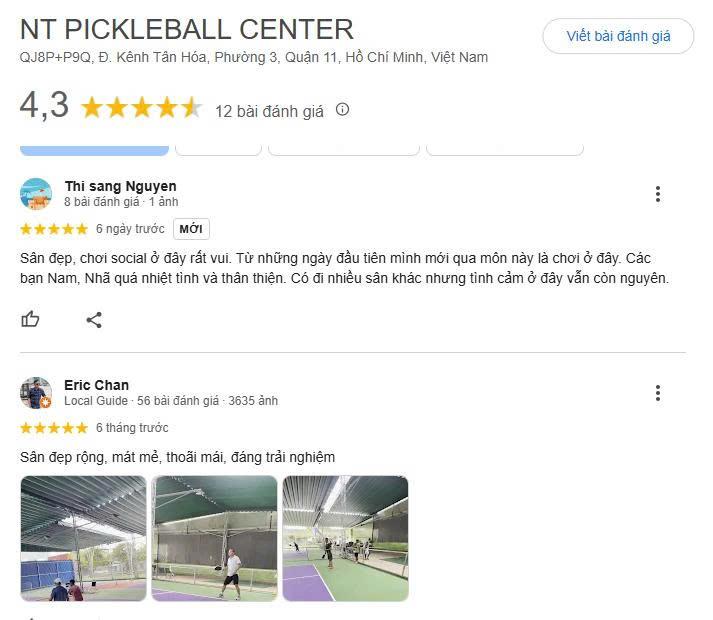Open Thi sang Nguyen's profile
The height and width of the screenshot is (620, 713).
[120, 186]
